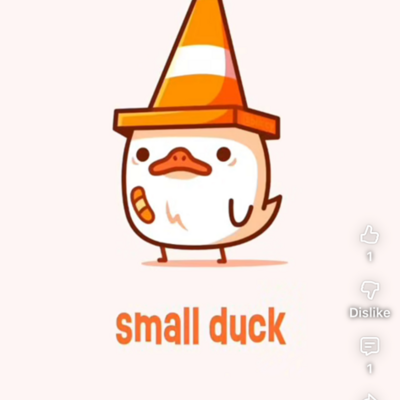Open the comments on this video
Viewport: 400px width, 400px height.
[x=370, y=346]
